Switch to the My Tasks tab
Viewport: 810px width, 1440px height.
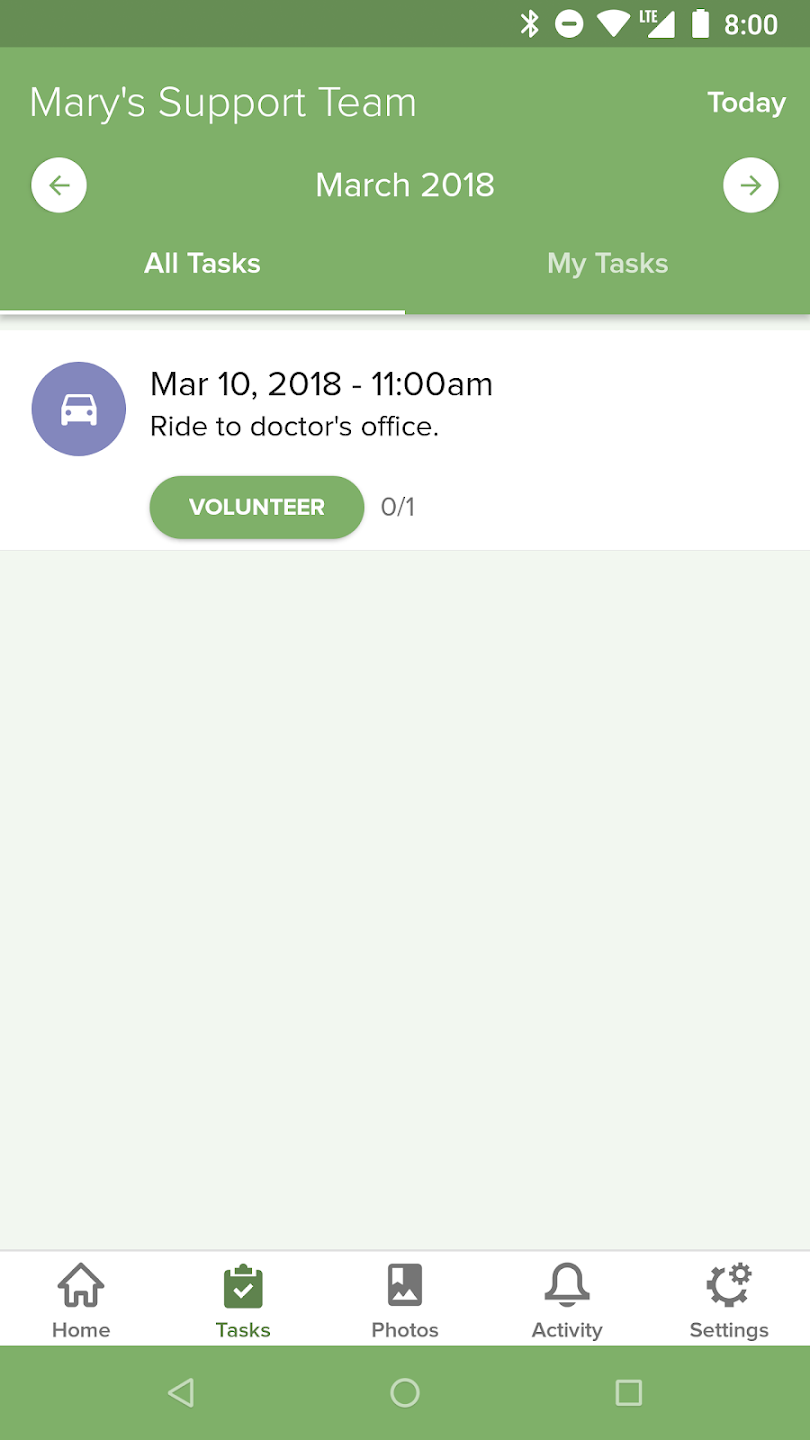[x=607, y=264]
